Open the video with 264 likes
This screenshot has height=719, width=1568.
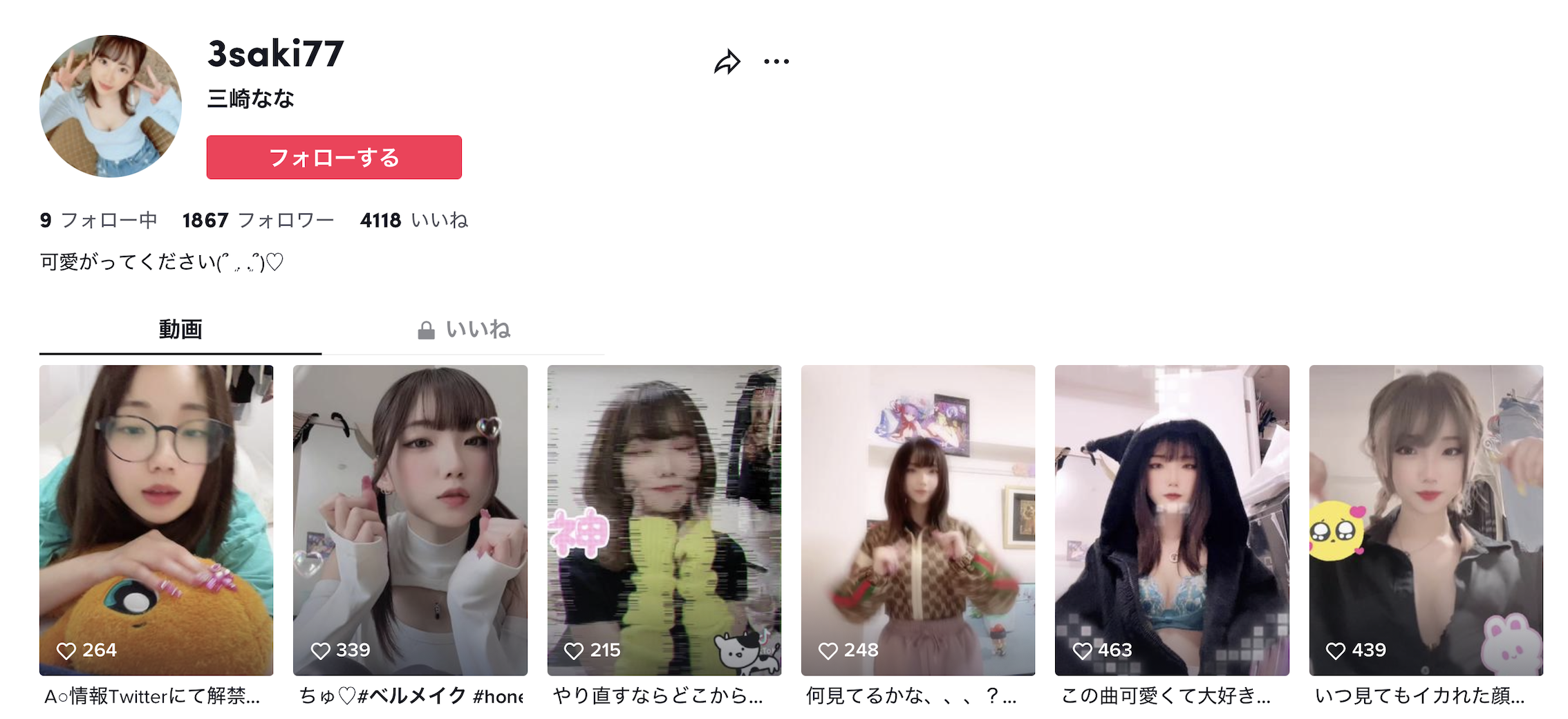point(156,520)
